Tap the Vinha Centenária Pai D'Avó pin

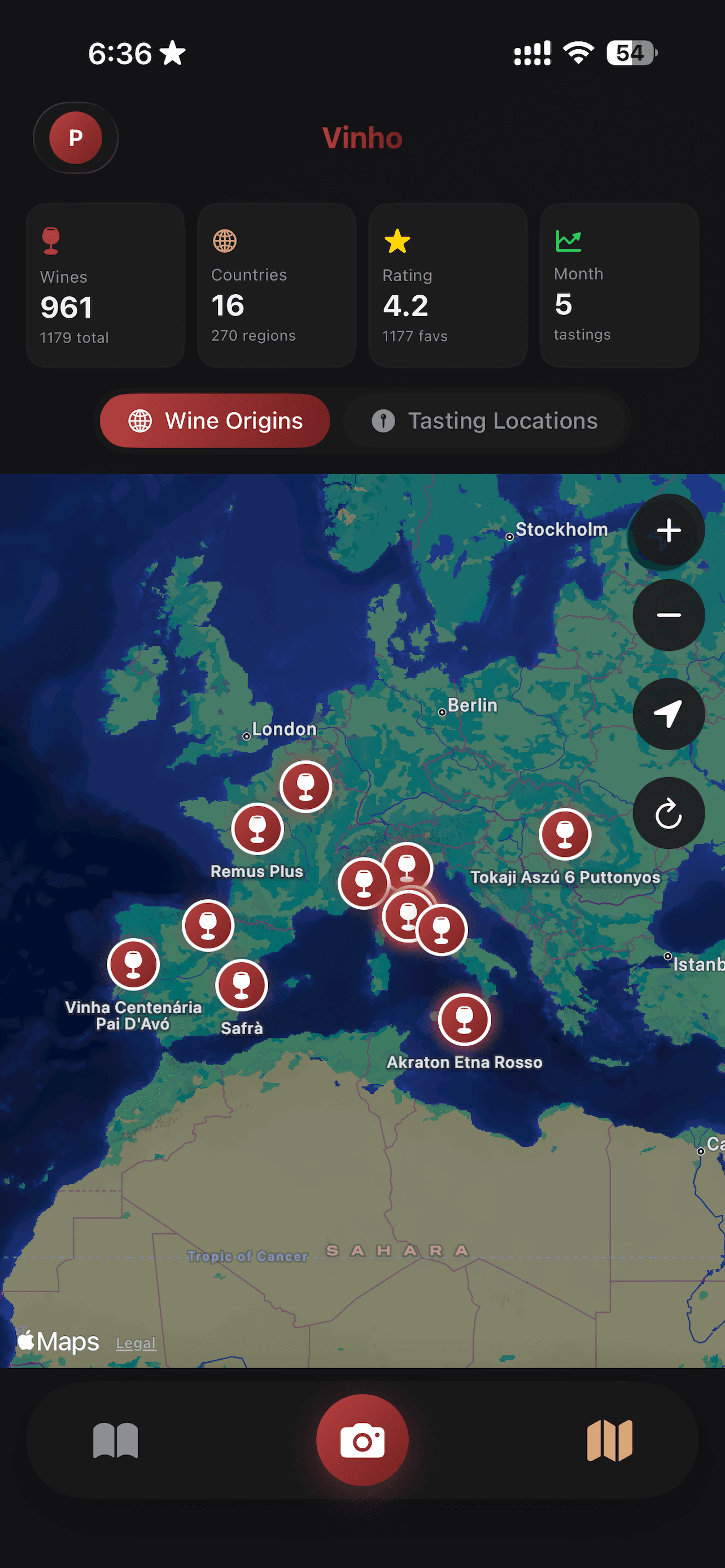click(x=133, y=964)
